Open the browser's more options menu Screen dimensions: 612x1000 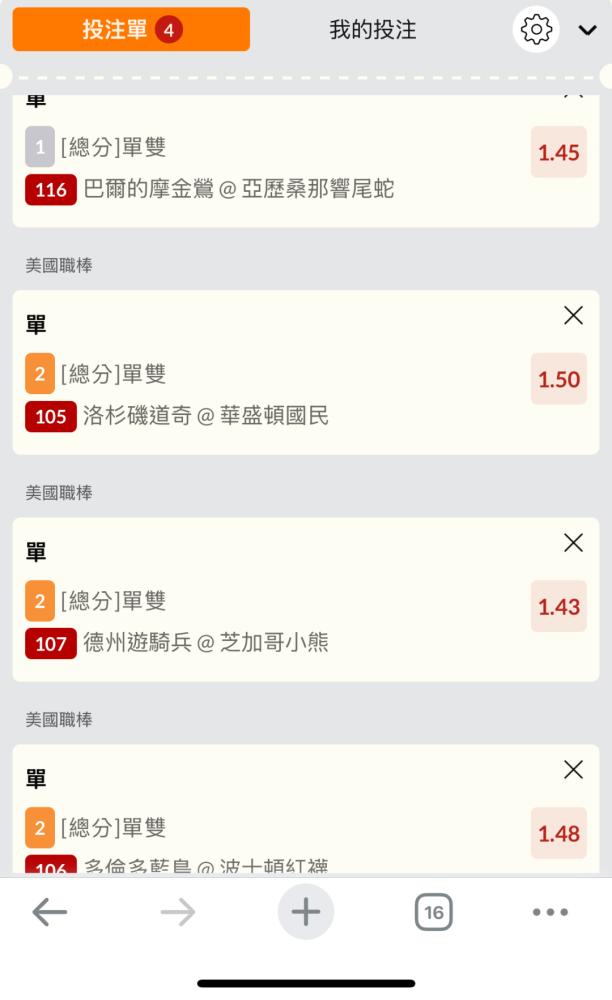550,912
